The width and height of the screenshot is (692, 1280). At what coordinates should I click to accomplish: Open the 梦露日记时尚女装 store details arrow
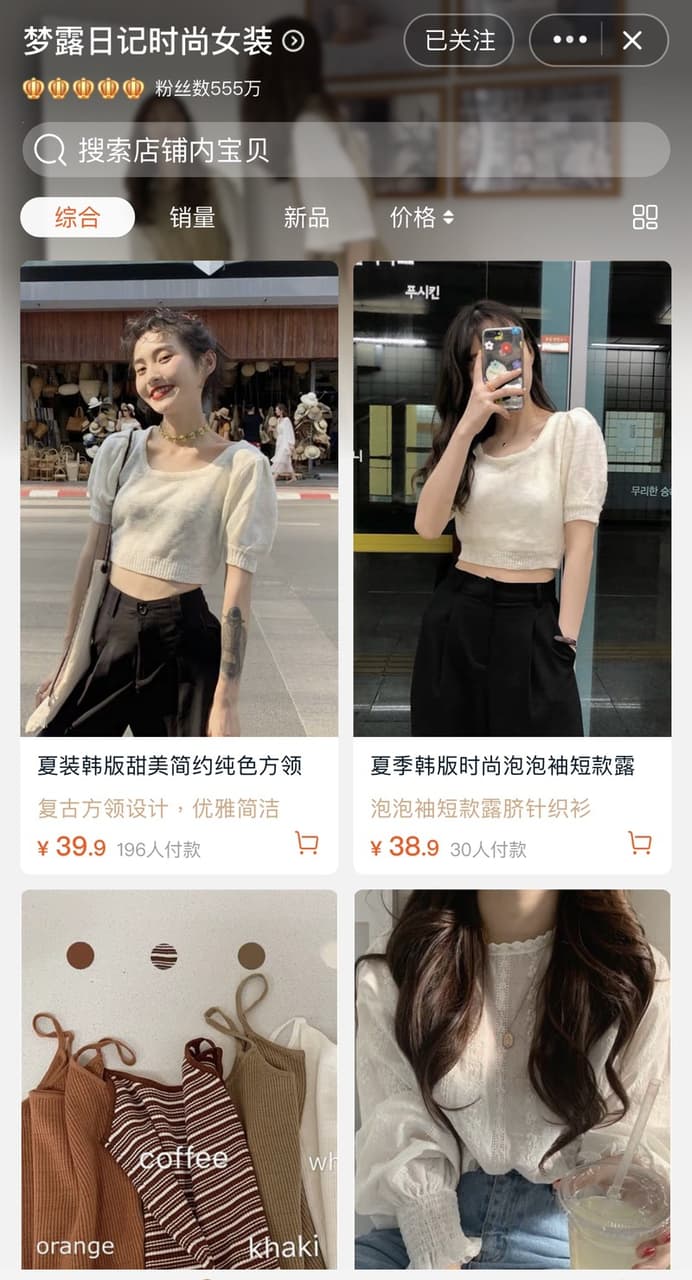(293, 41)
